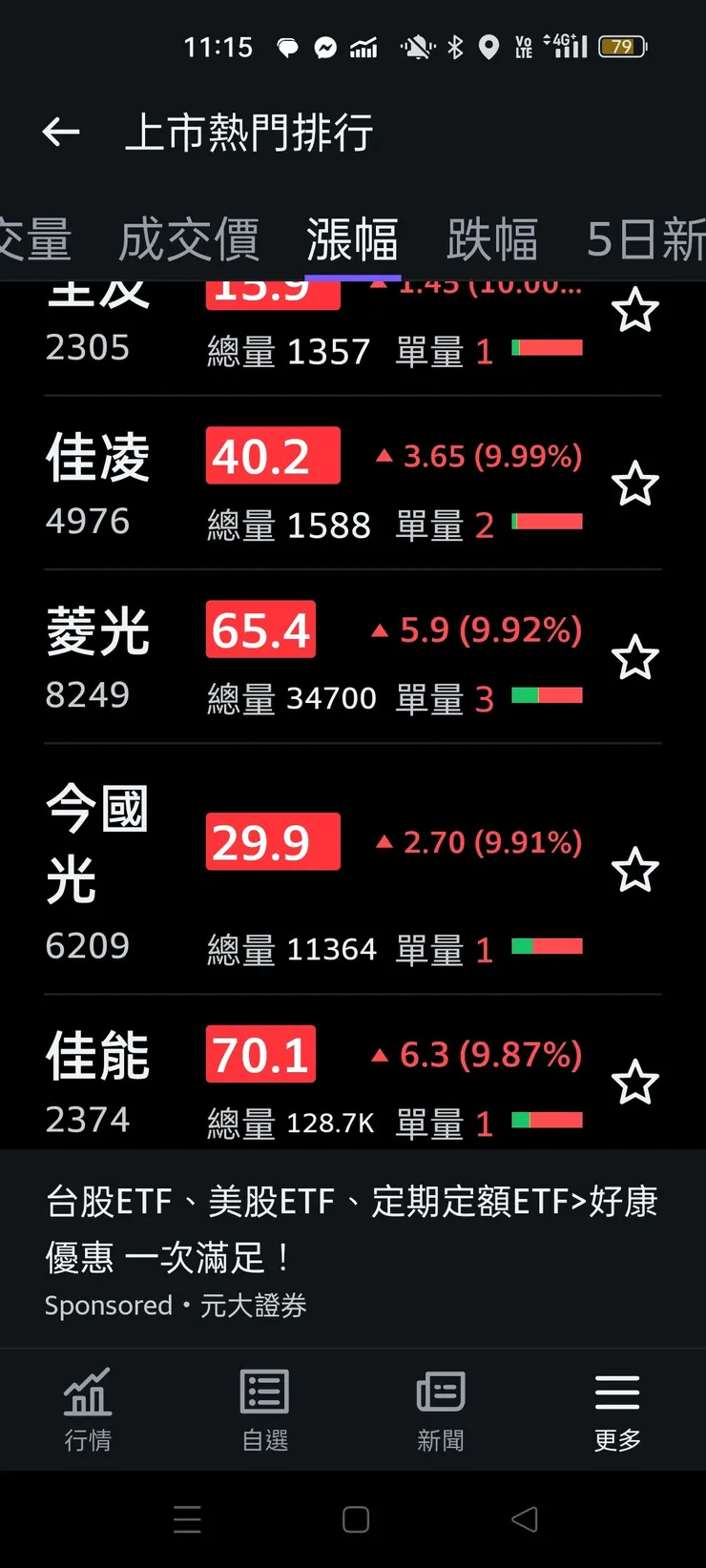
Task: Star the stock with code 2305
Action: click(634, 311)
